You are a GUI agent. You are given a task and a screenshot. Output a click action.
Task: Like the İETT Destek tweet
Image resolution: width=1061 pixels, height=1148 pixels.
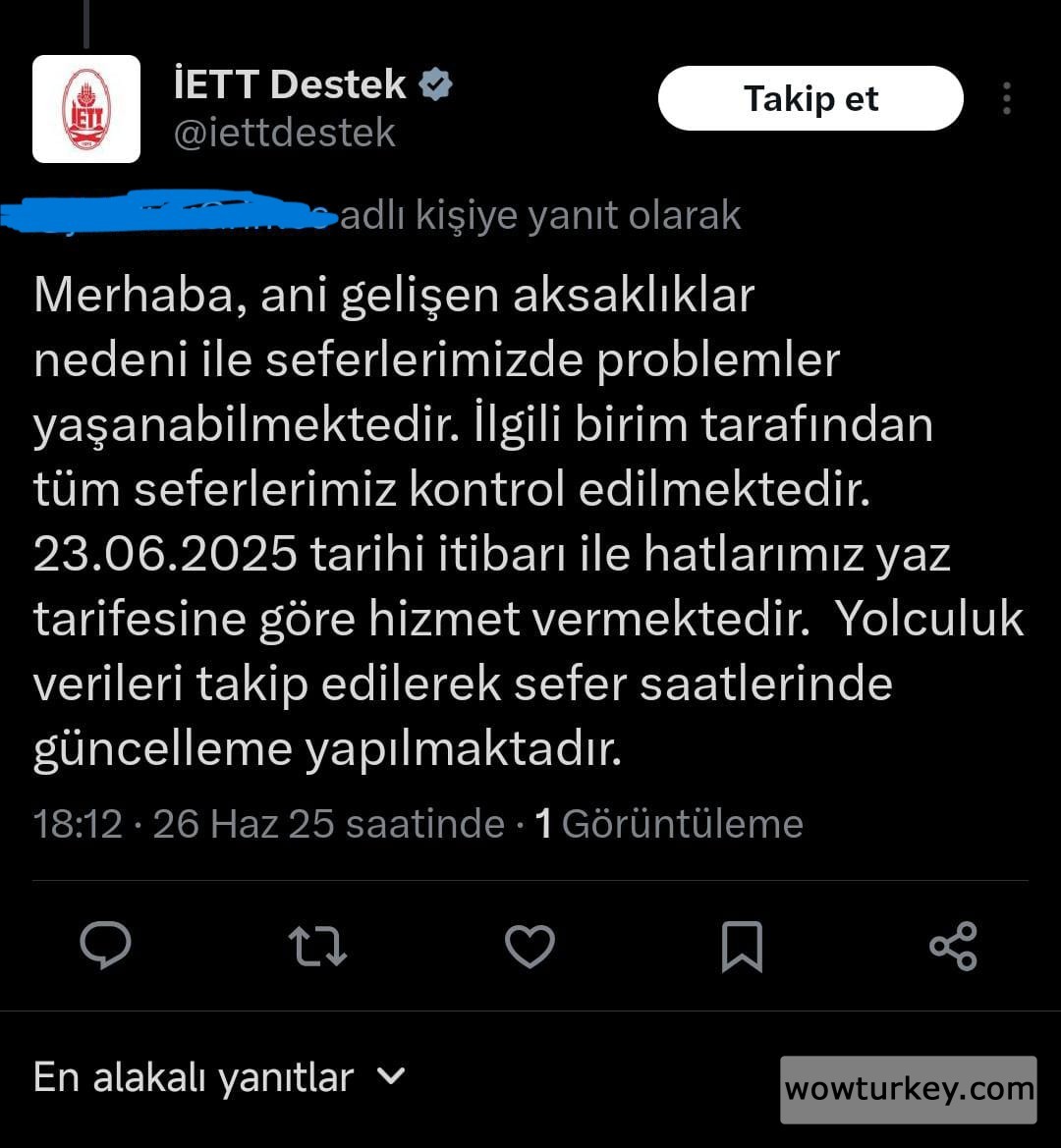(530, 946)
